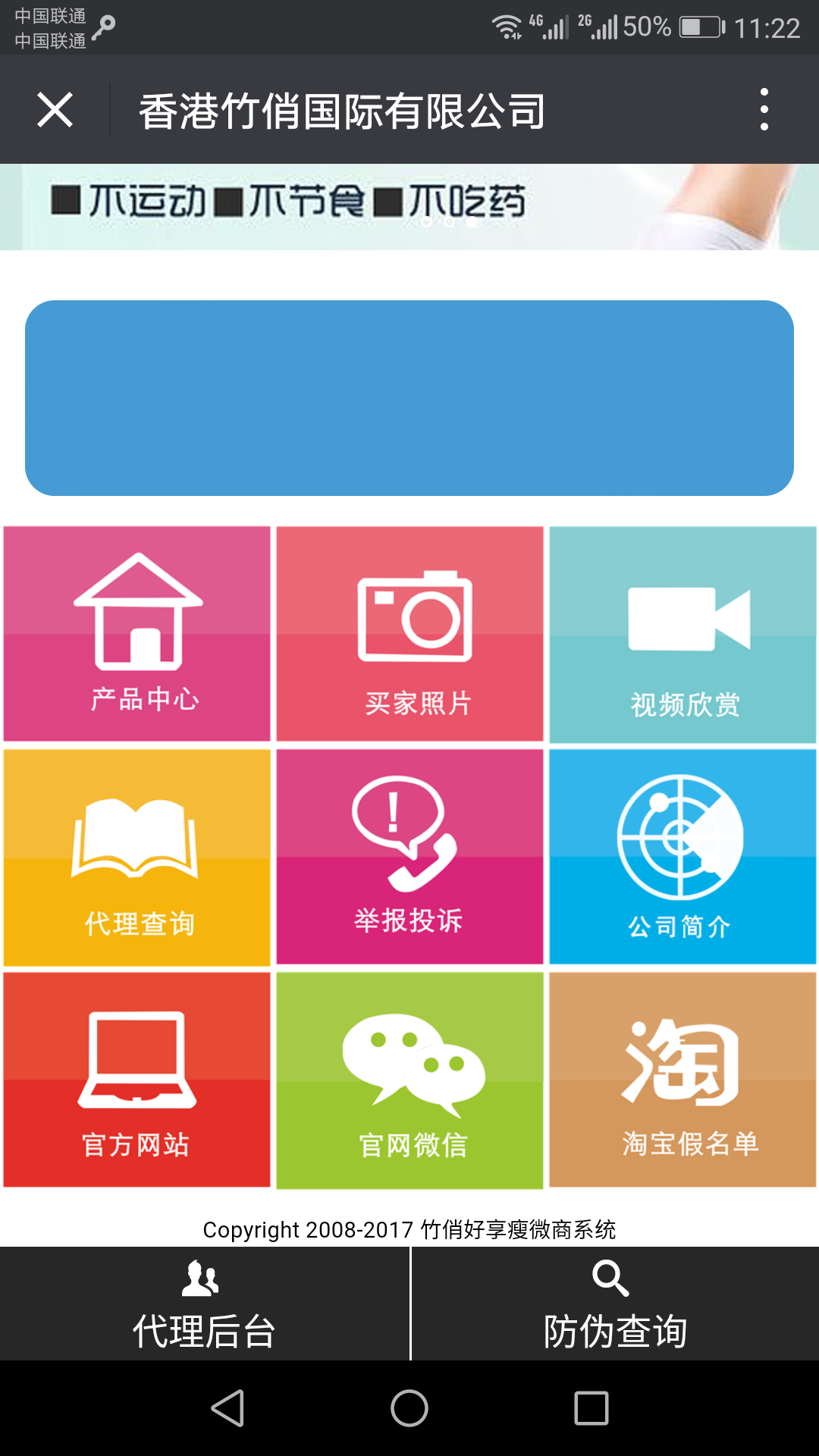The width and height of the screenshot is (819, 1456).
Task: Open the 视频欣赏 tile
Action: tap(682, 635)
